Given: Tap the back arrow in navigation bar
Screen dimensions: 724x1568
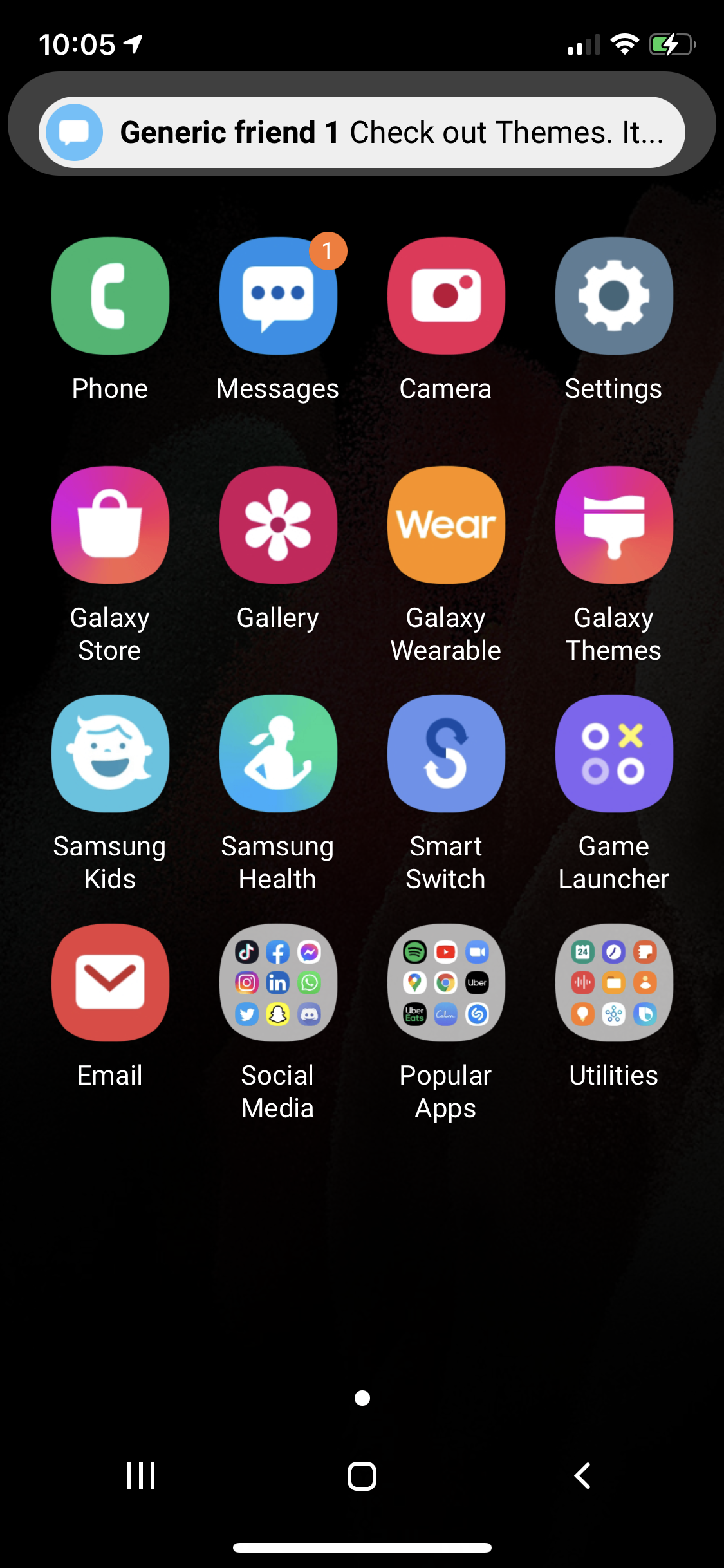Looking at the screenshot, I should point(582,1475).
